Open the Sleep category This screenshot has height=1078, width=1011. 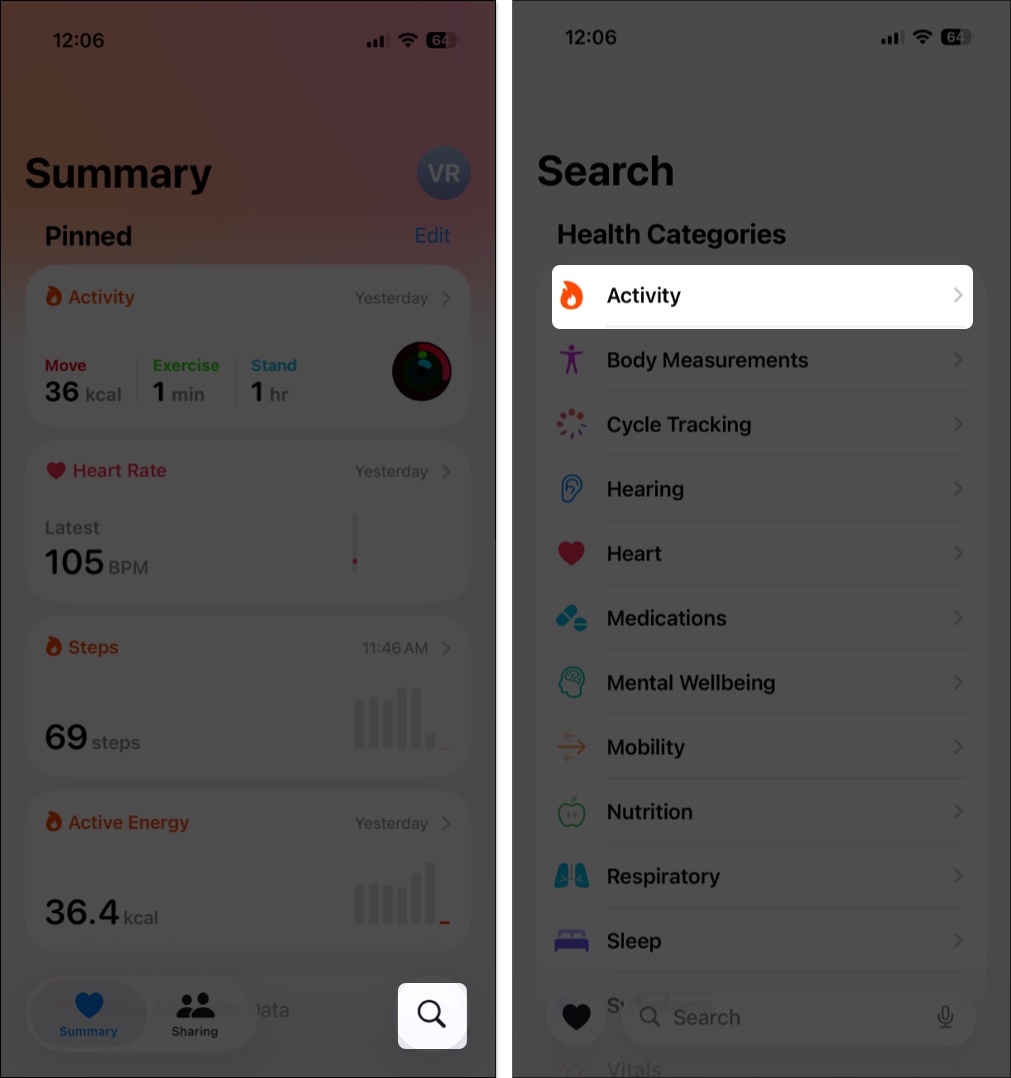click(761, 941)
